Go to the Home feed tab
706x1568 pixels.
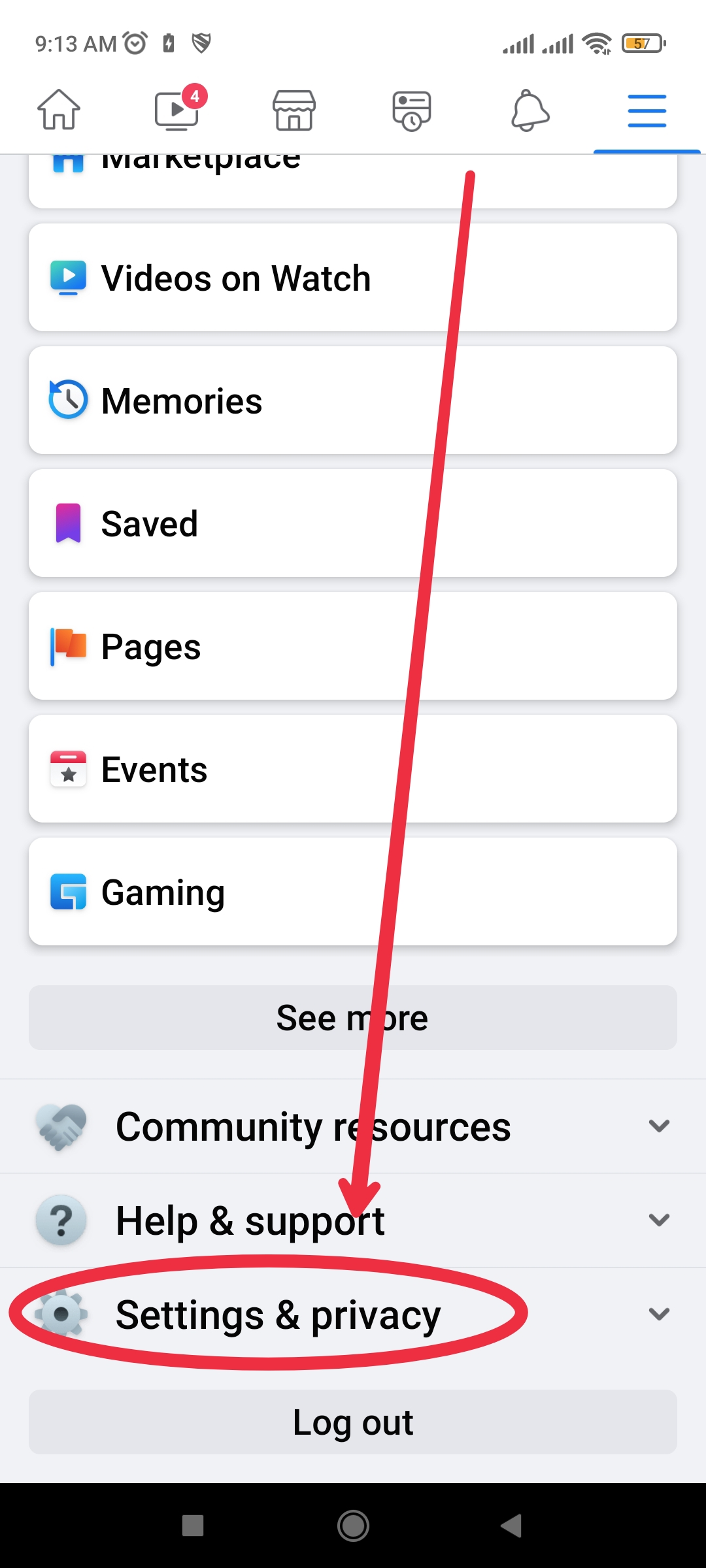pyautogui.click(x=59, y=110)
